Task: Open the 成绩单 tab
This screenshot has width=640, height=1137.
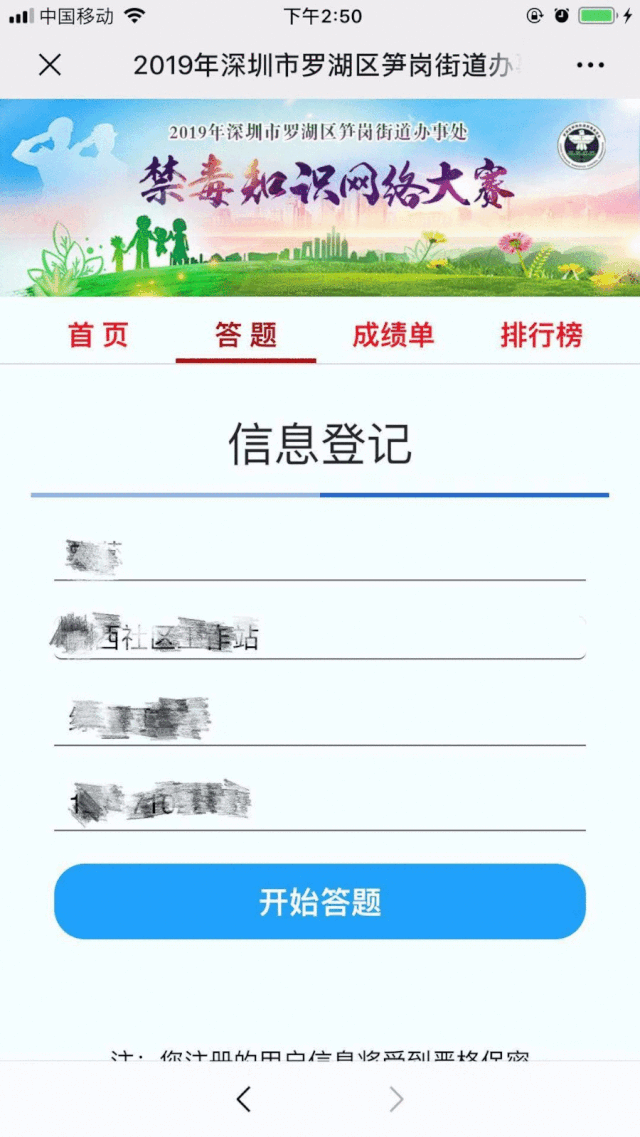Action: coord(393,335)
